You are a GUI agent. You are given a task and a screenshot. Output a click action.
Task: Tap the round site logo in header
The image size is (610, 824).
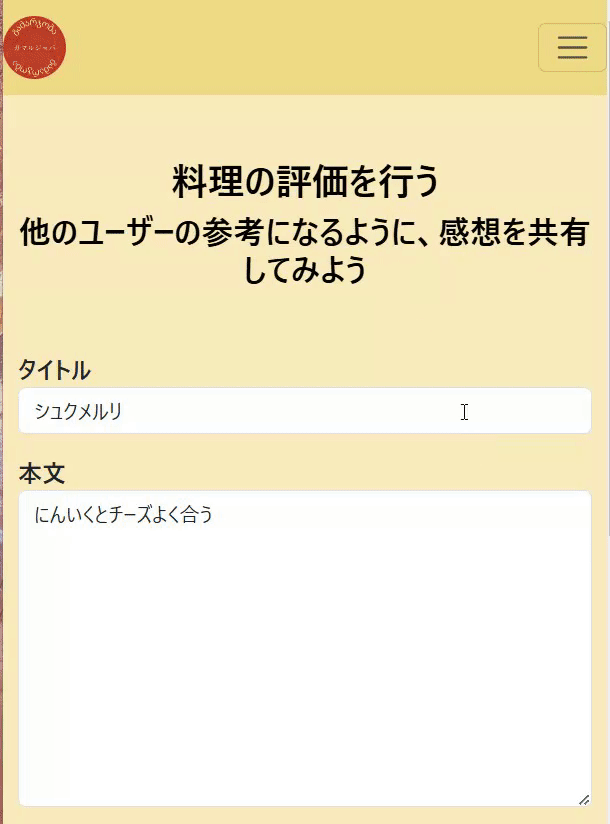point(35,48)
